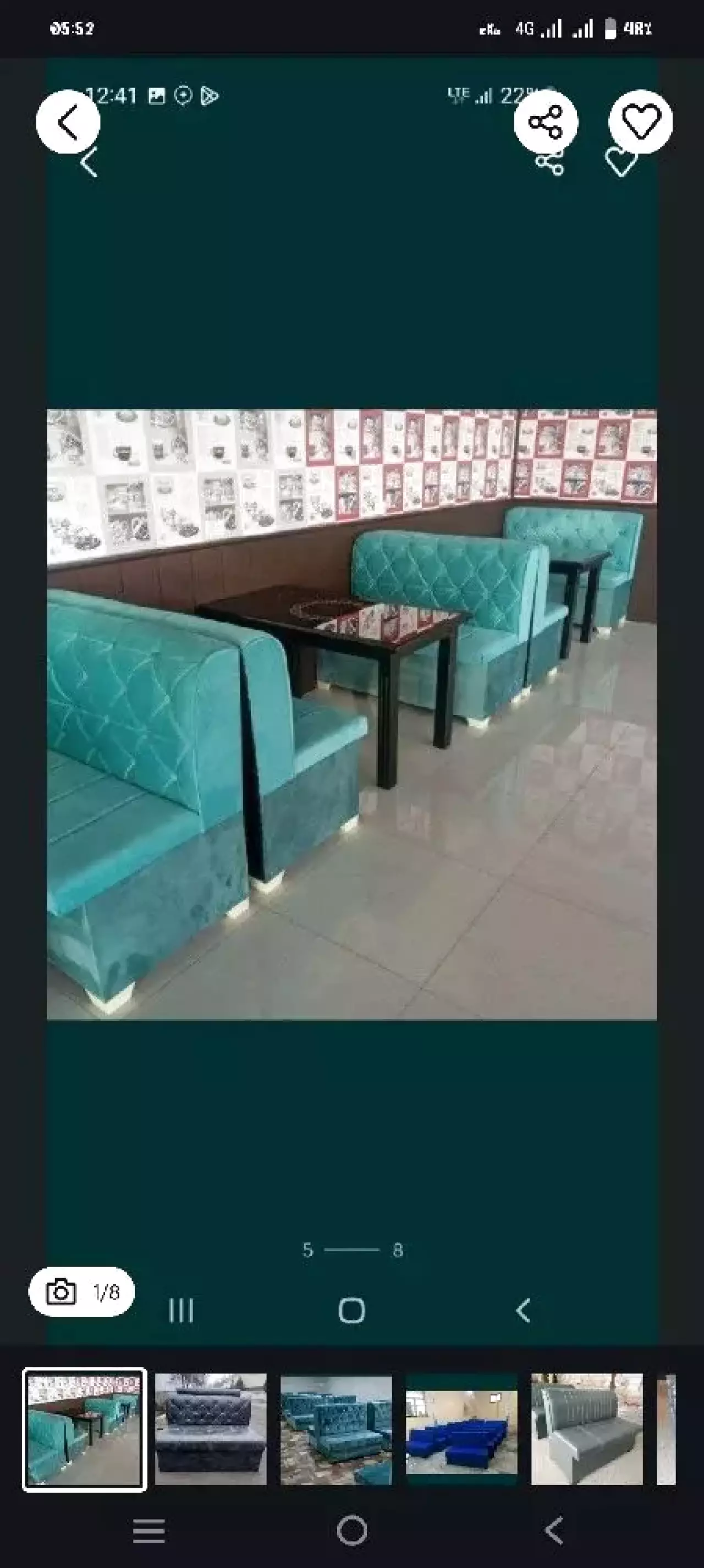Image resolution: width=704 pixels, height=1568 pixels.
Task: Select the thumbnail with teal sofas on carpet
Action: (336, 1429)
